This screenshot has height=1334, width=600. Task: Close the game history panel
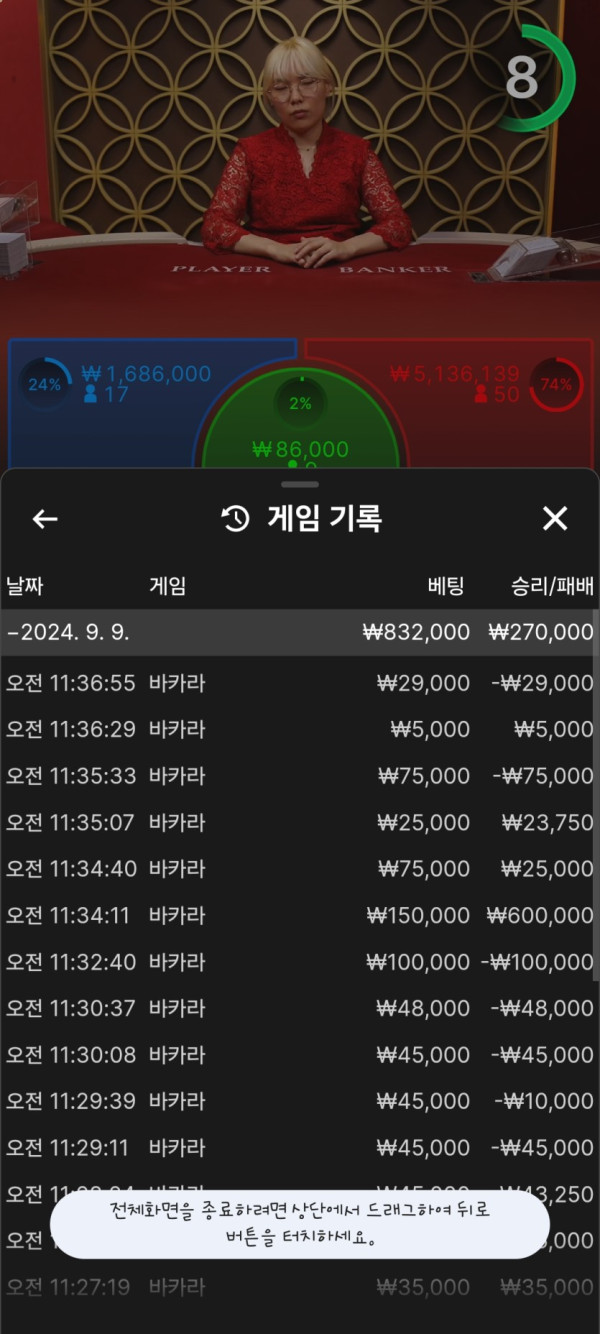pyautogui.click(x=554, y=518)
